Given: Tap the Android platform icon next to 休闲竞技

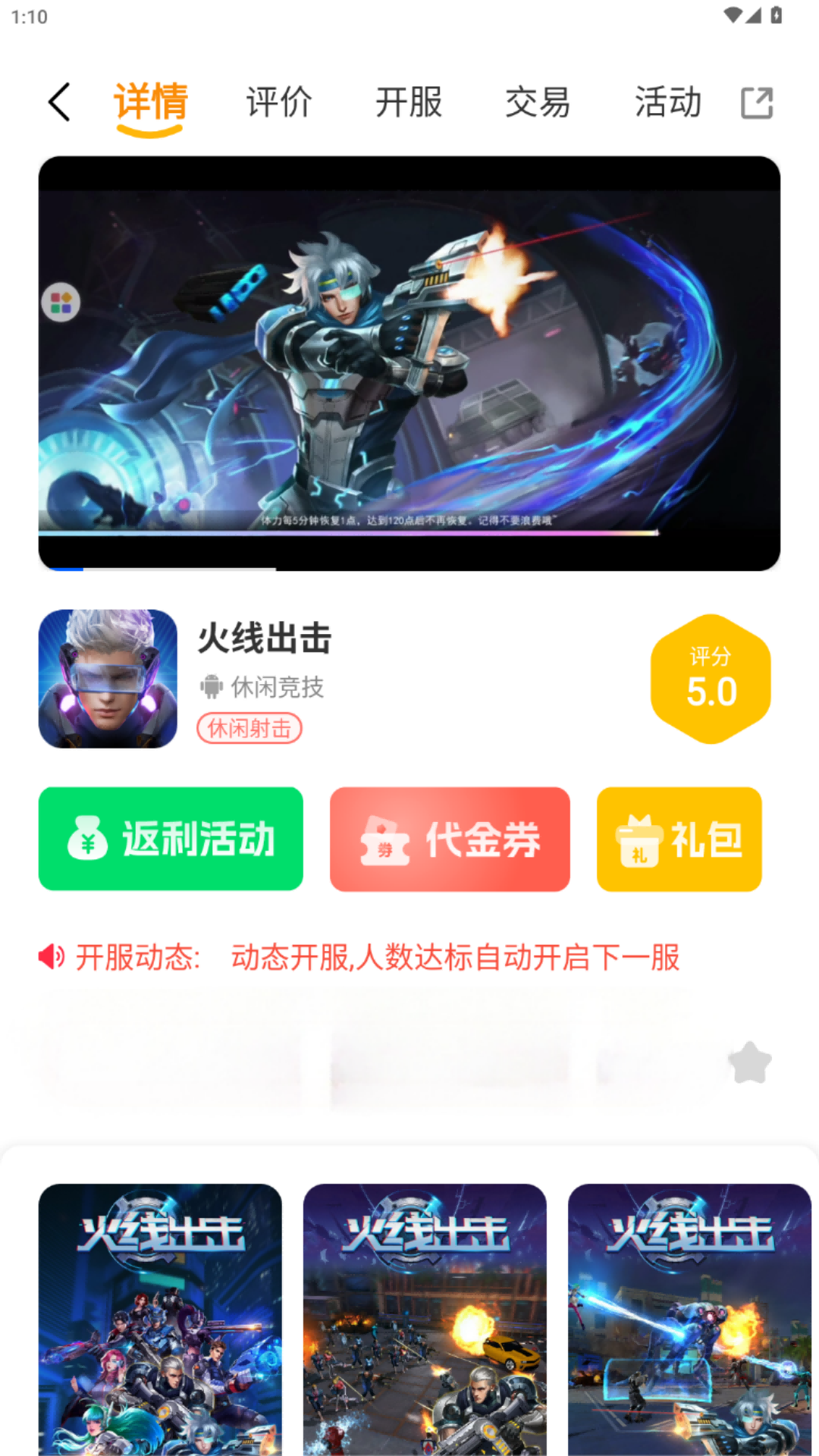Looking at the screenshot, I should coord(211,688).
